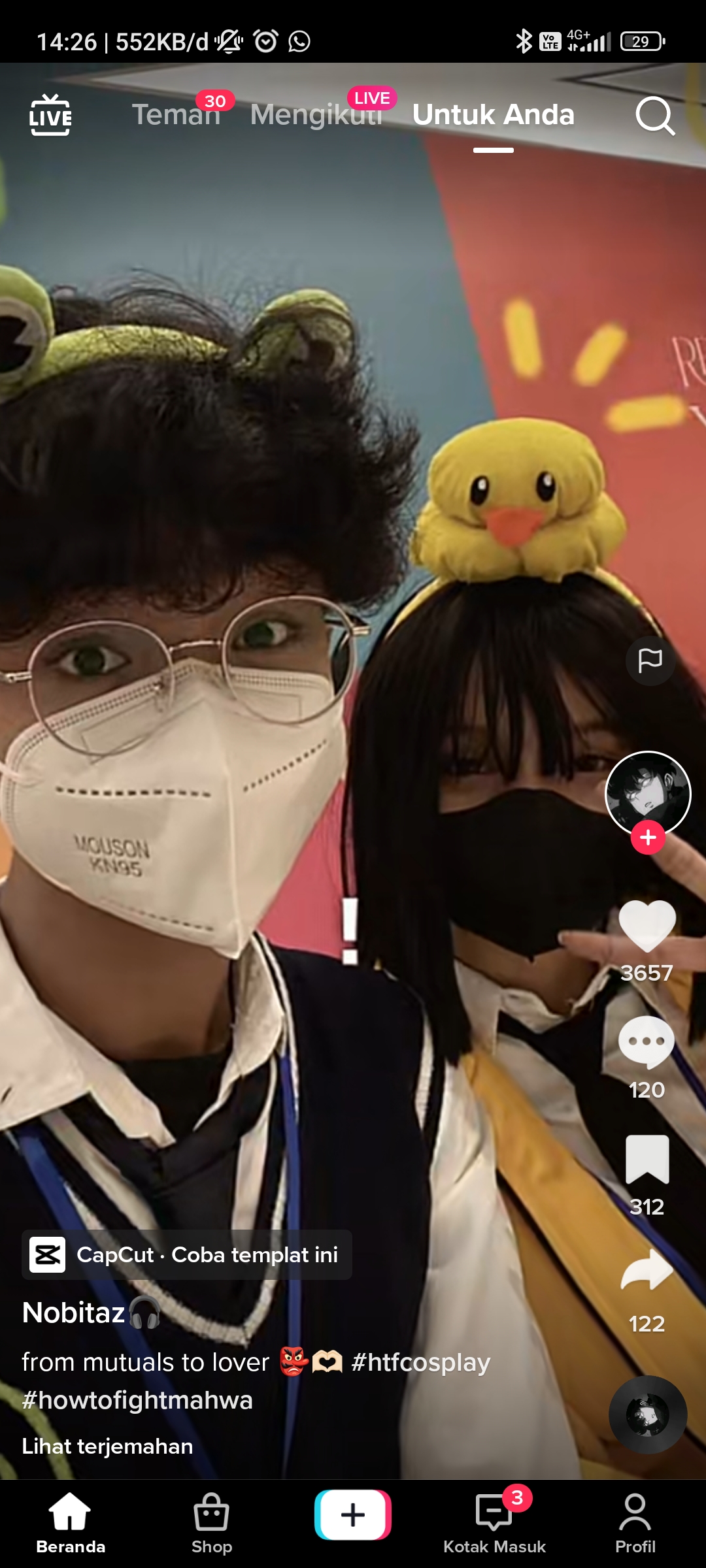Switch to the Mengikuti tab
Viewport: 706px width, 1568px height.
point(316,115)
